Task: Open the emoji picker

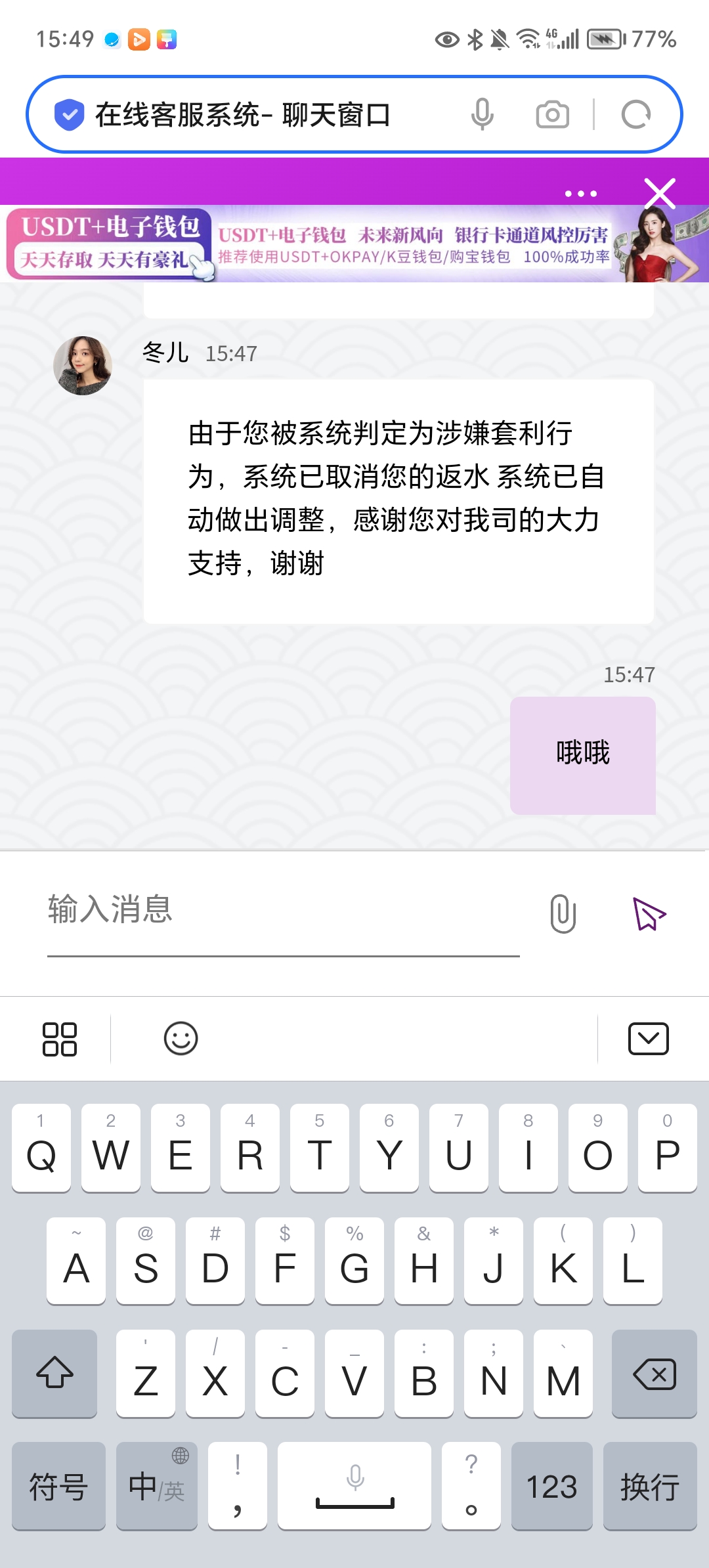Action: (x=181, y=1039)
